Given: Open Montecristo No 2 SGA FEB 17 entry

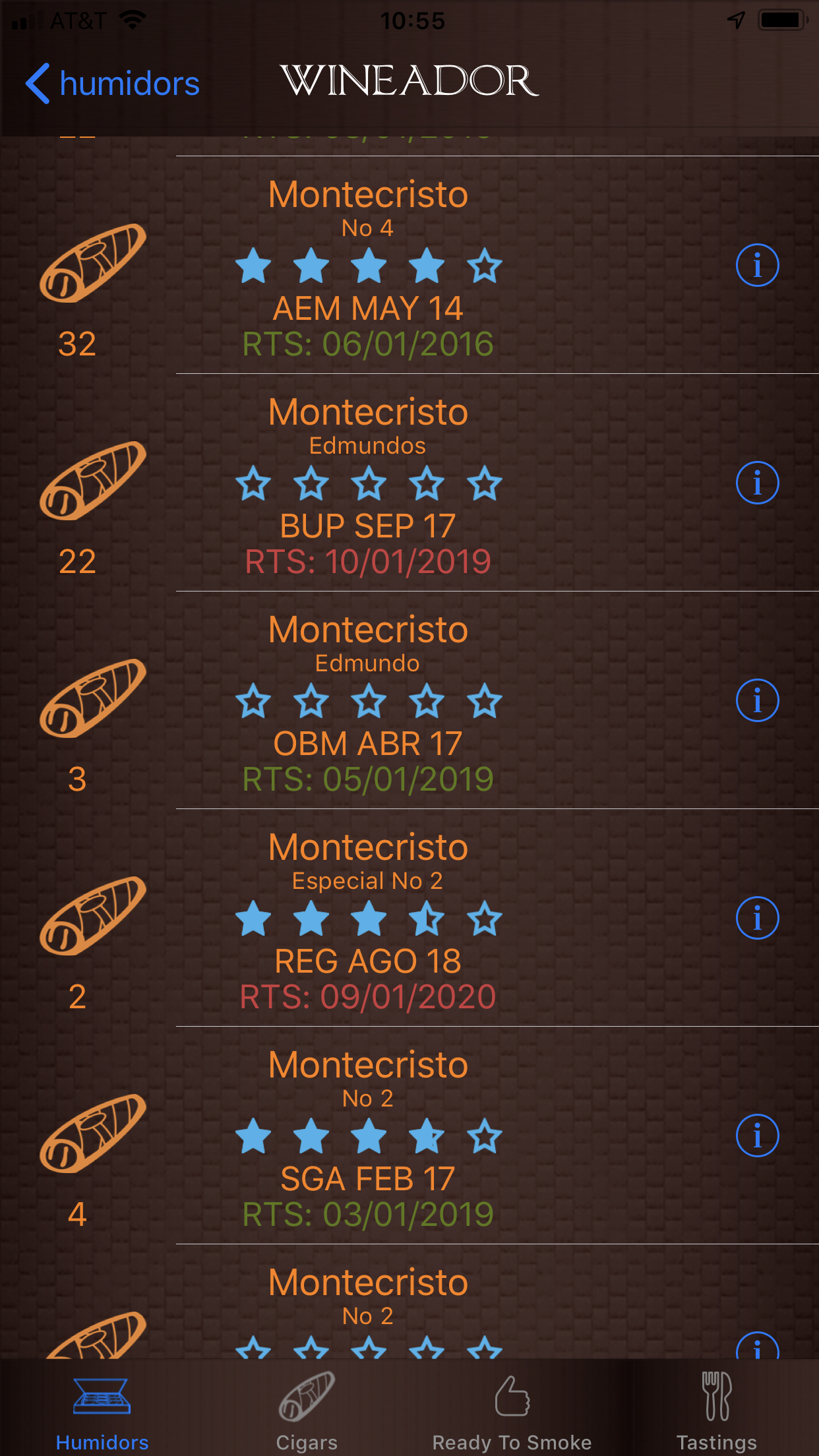Looking at the screenshot, I should pyautogui.click(x=409, y=1136).
